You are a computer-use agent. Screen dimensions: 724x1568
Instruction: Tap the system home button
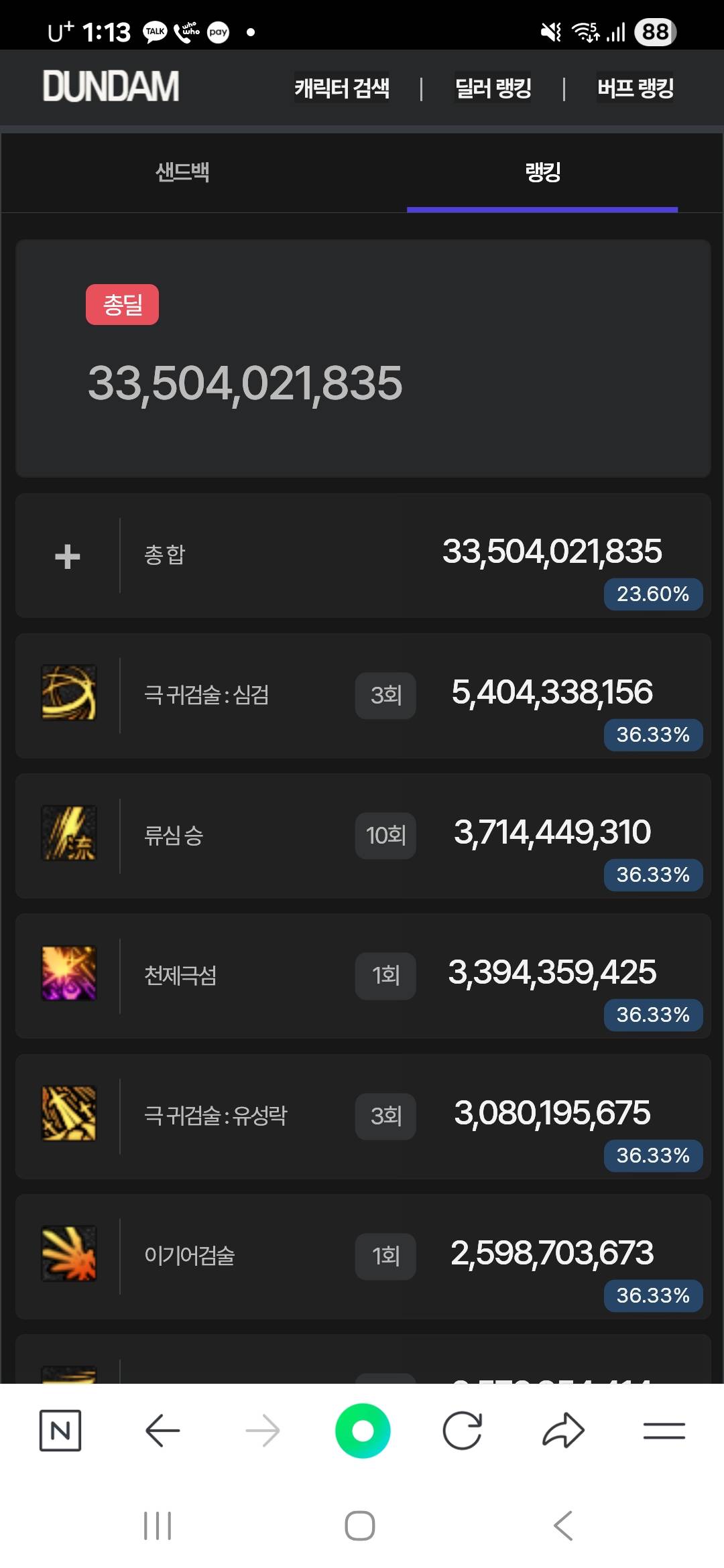click(360, 1526)
